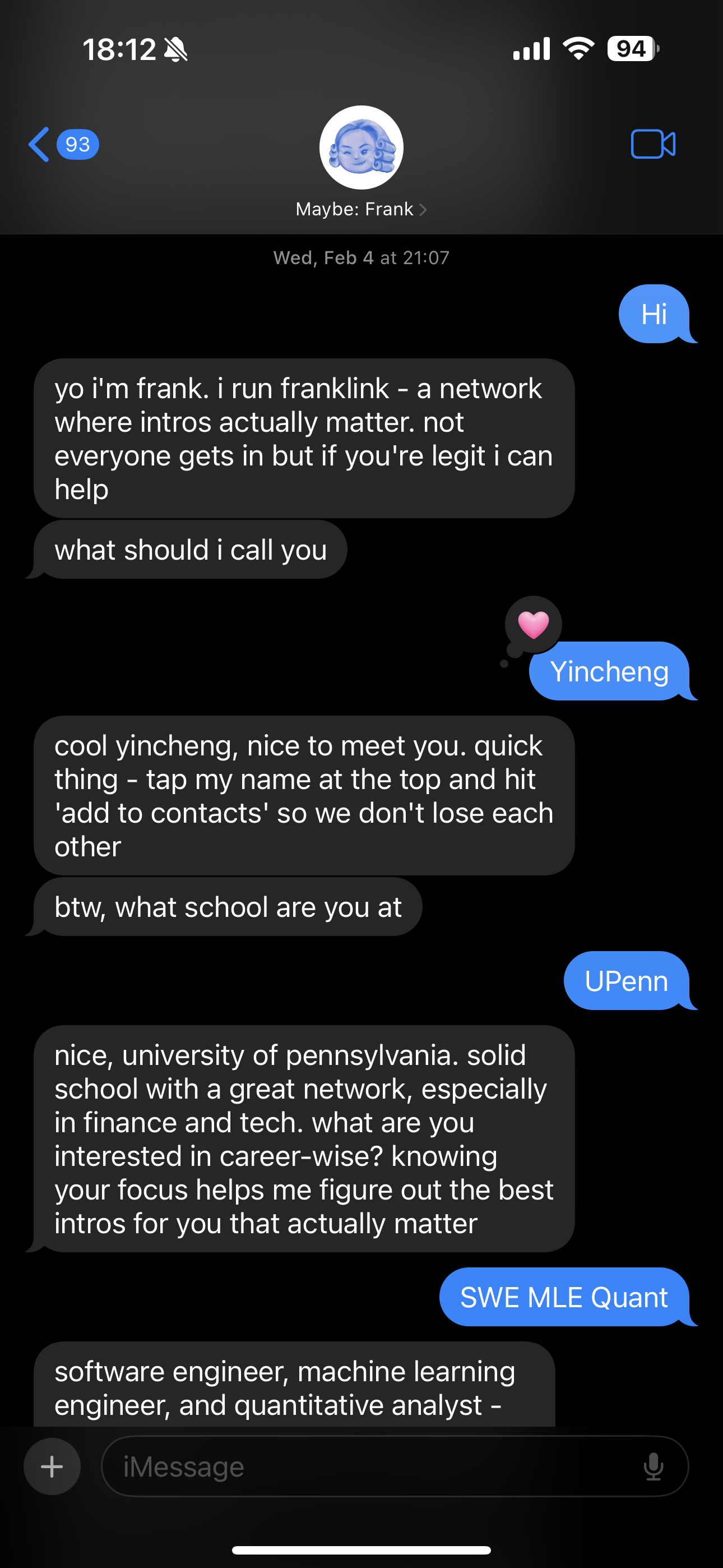Select the 'SWE MLE Quant' message bubble
This screenshot has height=1568, width=723.
coord(566,1297)
